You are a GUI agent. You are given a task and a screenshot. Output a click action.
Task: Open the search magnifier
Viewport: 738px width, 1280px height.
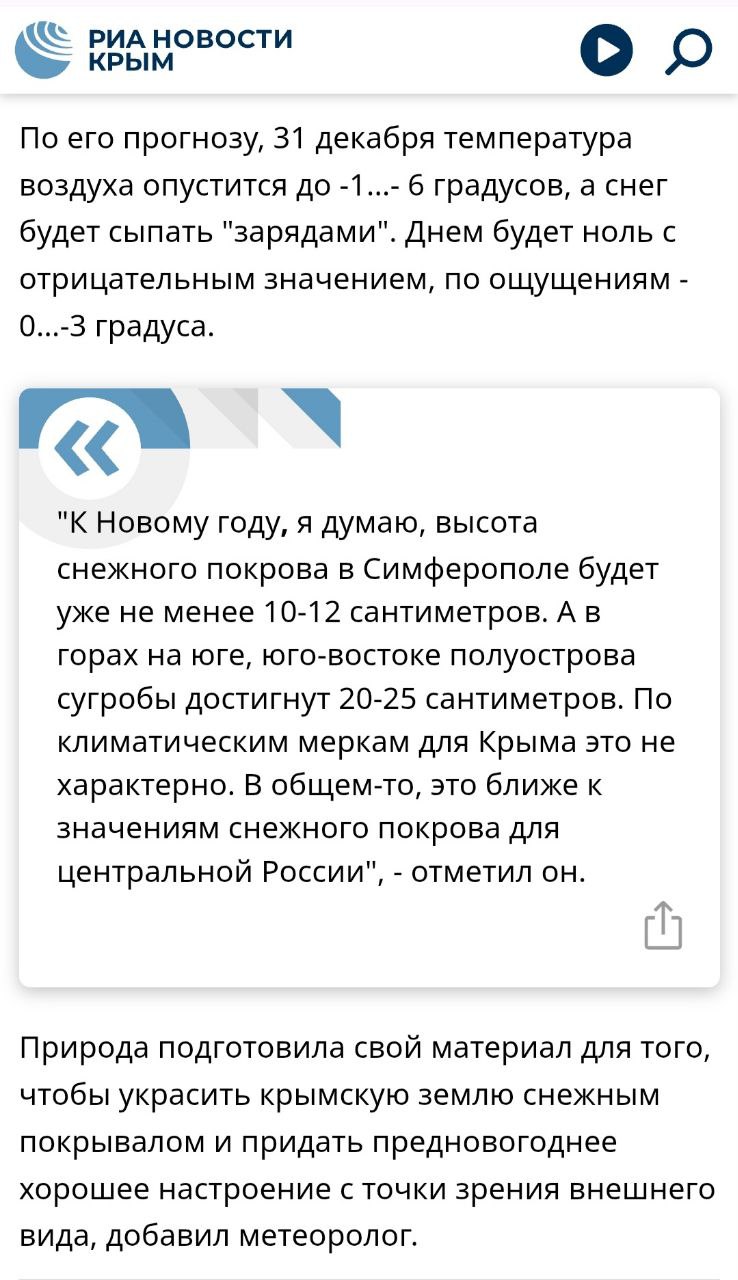coord(689,50)
